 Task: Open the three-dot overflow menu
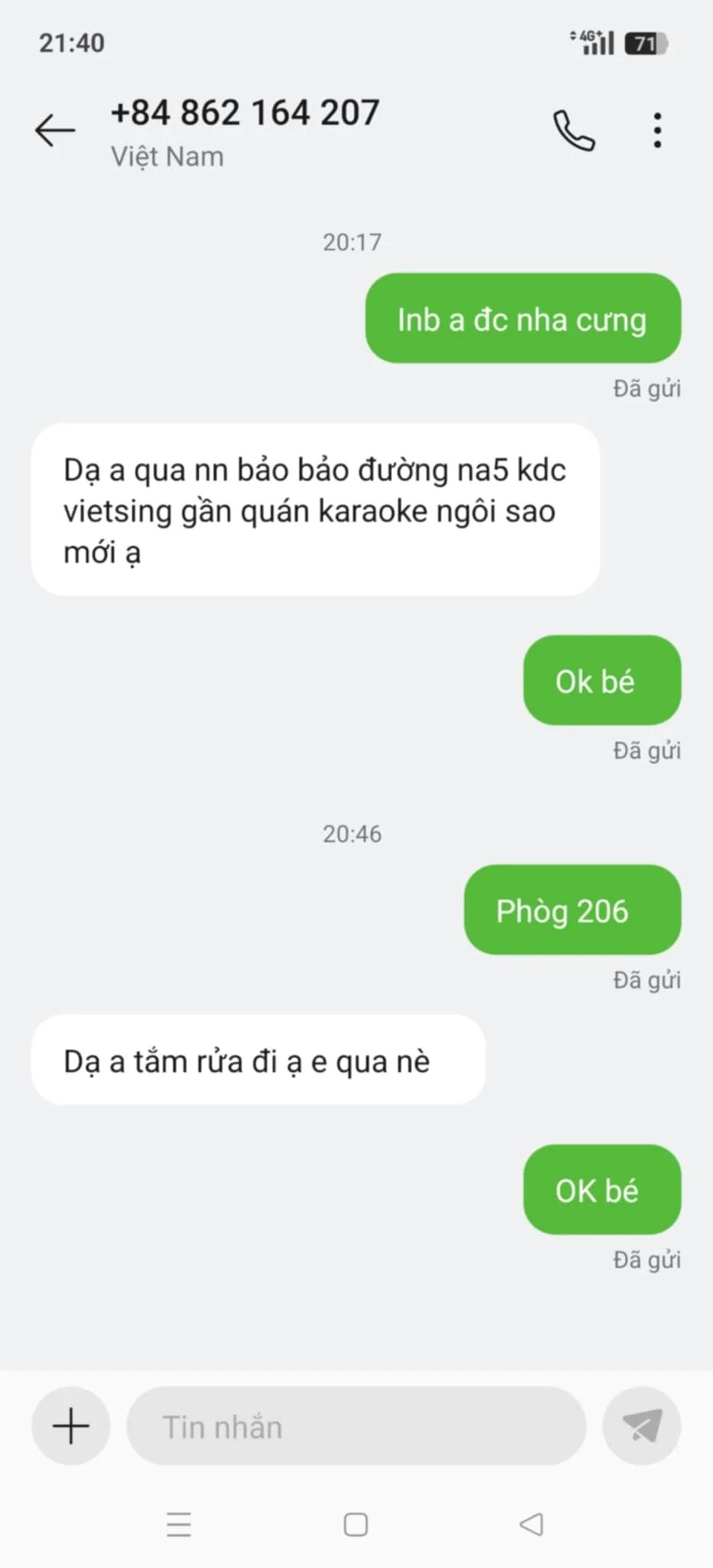[x=657, y=130]
